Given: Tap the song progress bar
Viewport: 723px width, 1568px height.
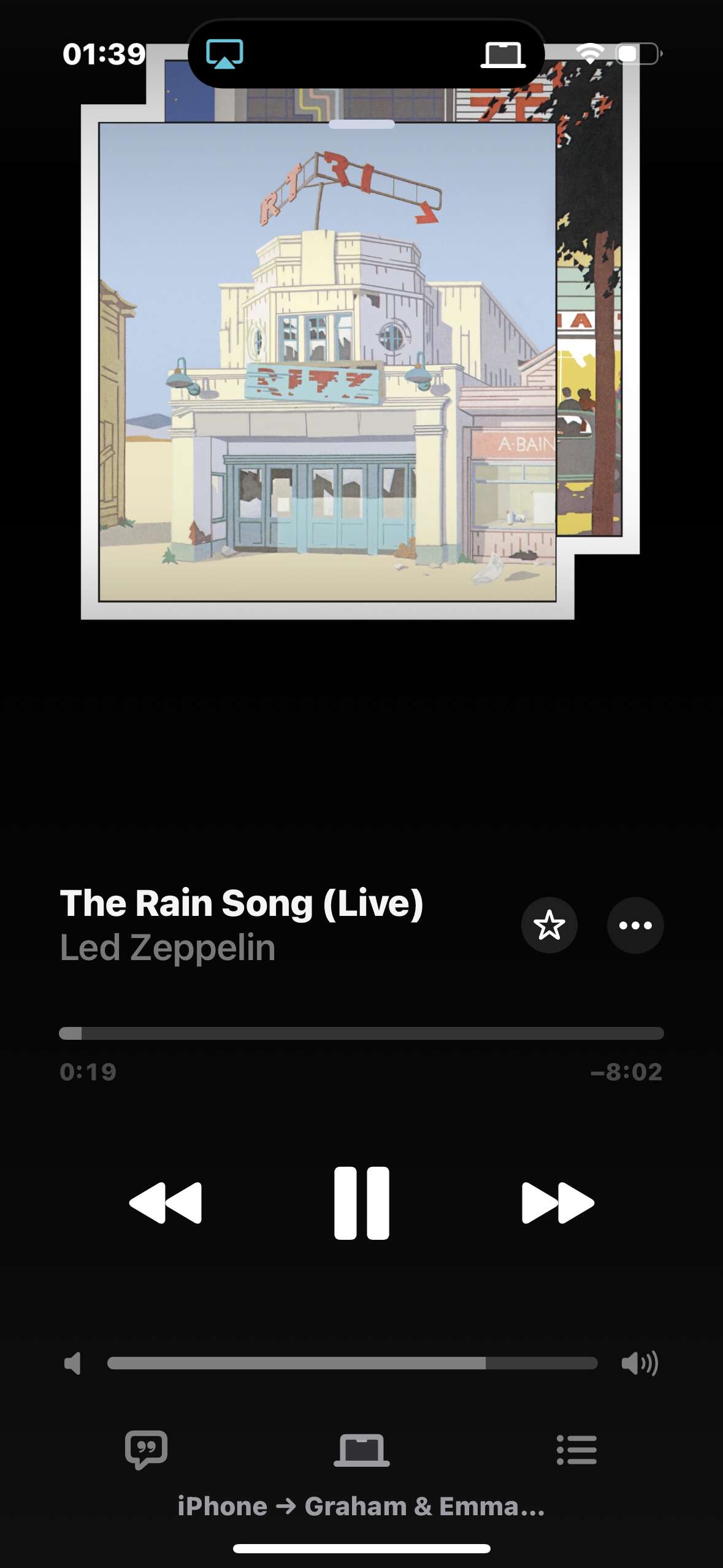Looking at the screenshot, I should click(x=361, y=1033).
